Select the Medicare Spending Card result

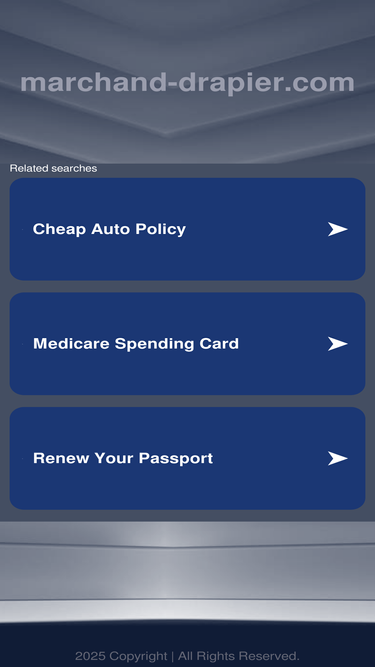pos(187,344)
